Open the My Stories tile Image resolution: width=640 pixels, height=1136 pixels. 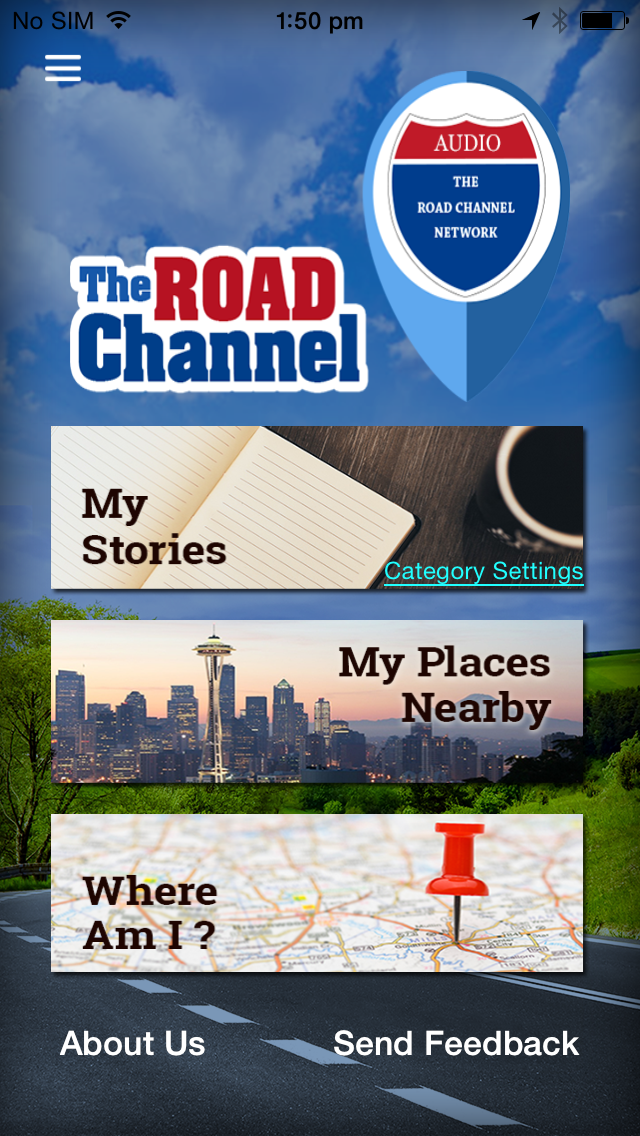point(317,507)
